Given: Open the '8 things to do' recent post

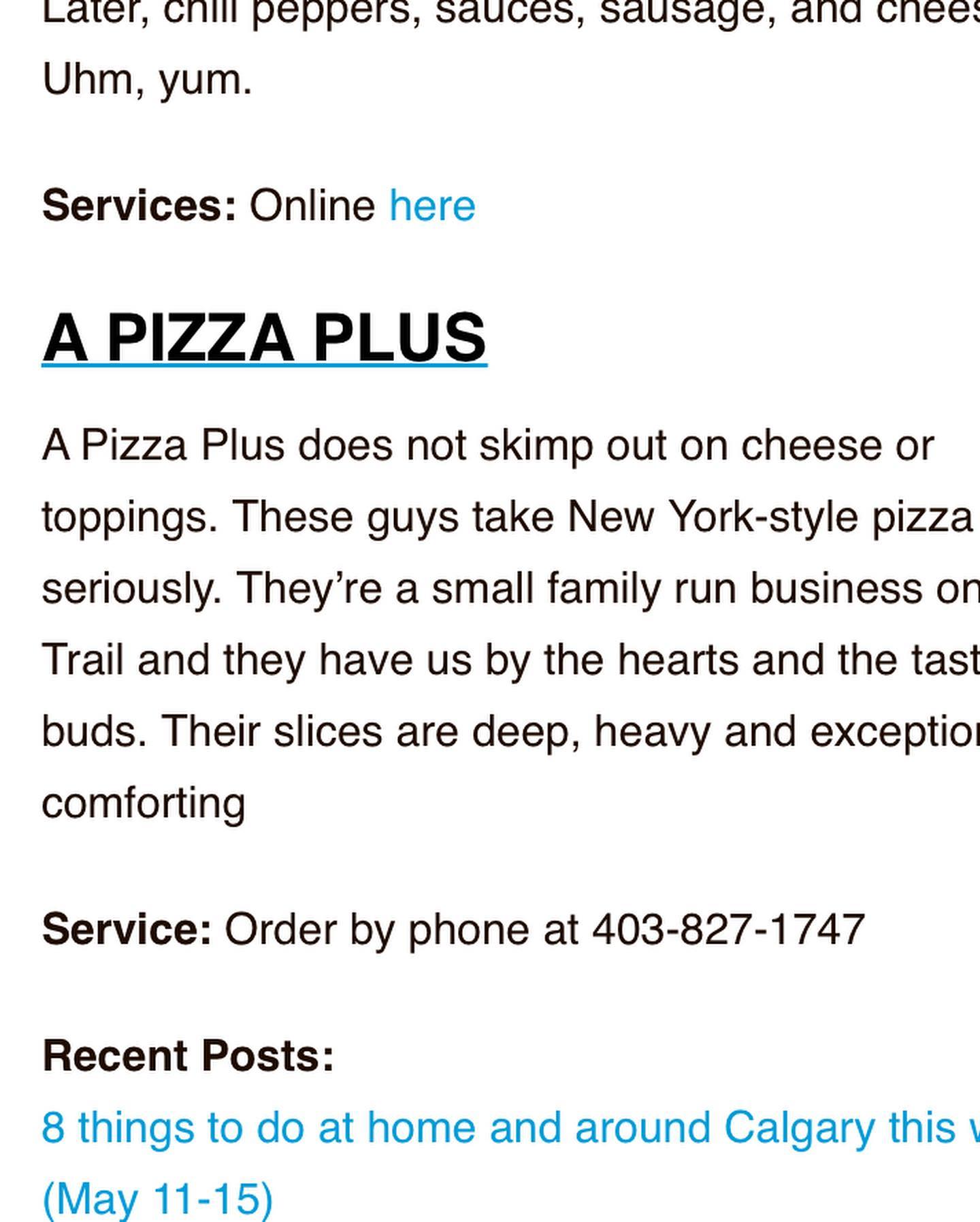Looking at the screenshot, I should point(476,1127).
